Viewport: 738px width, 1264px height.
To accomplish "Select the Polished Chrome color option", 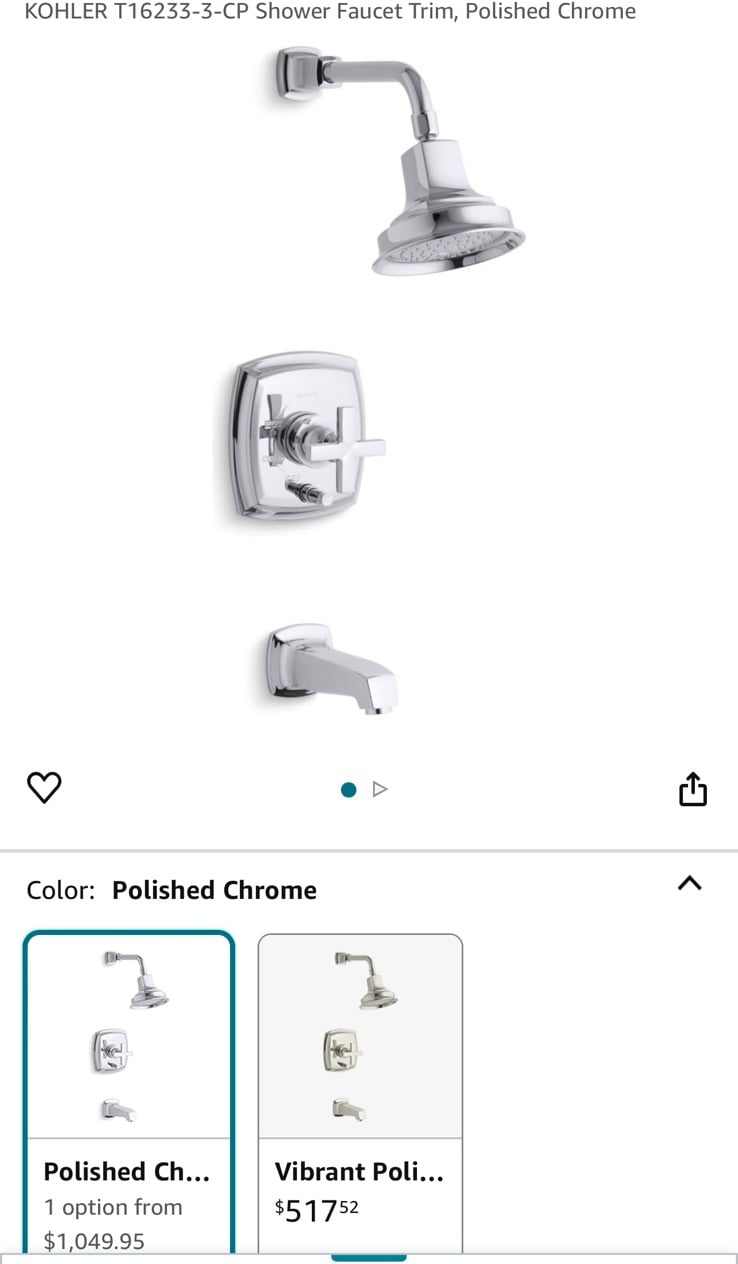I will click(129, 1092).
